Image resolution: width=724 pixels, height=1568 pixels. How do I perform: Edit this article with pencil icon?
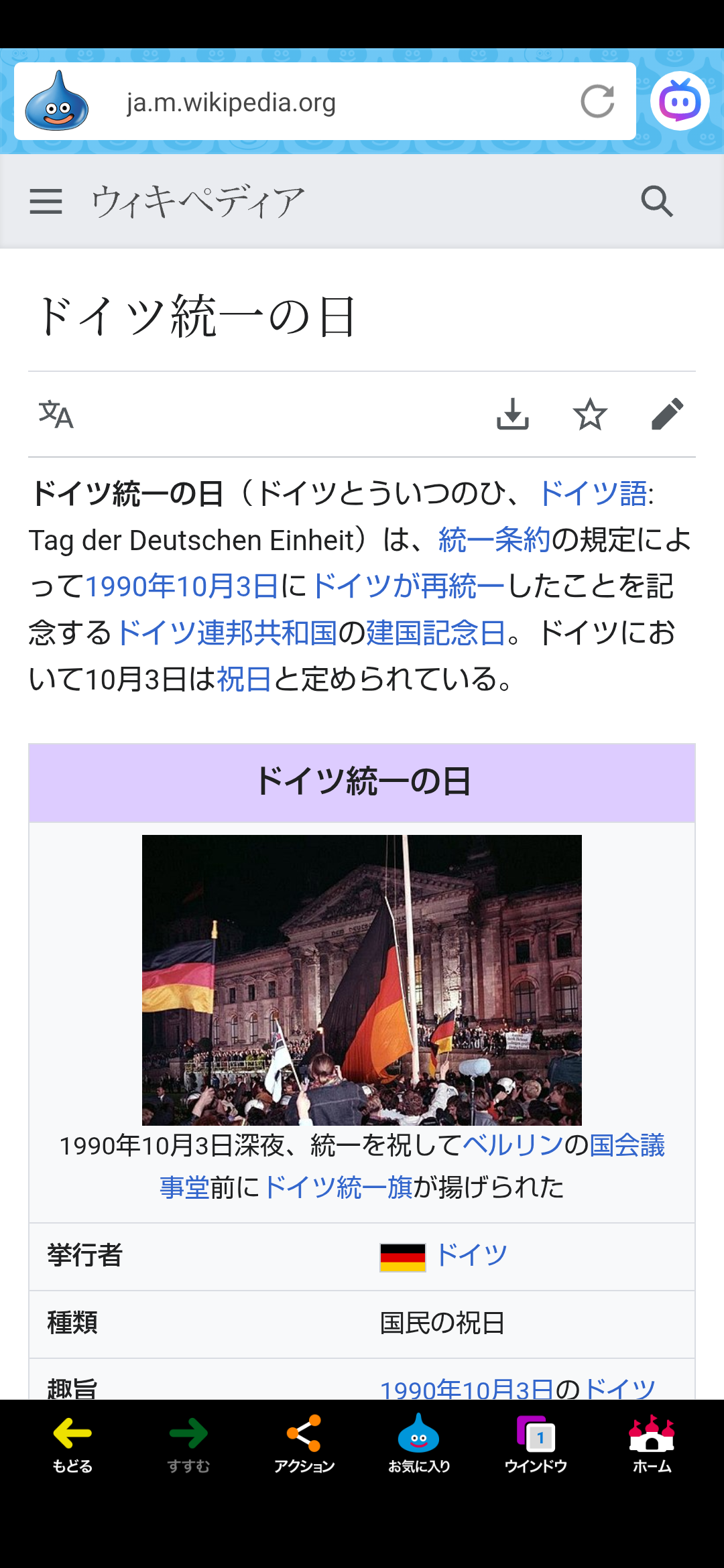click(x=667, y=414)
